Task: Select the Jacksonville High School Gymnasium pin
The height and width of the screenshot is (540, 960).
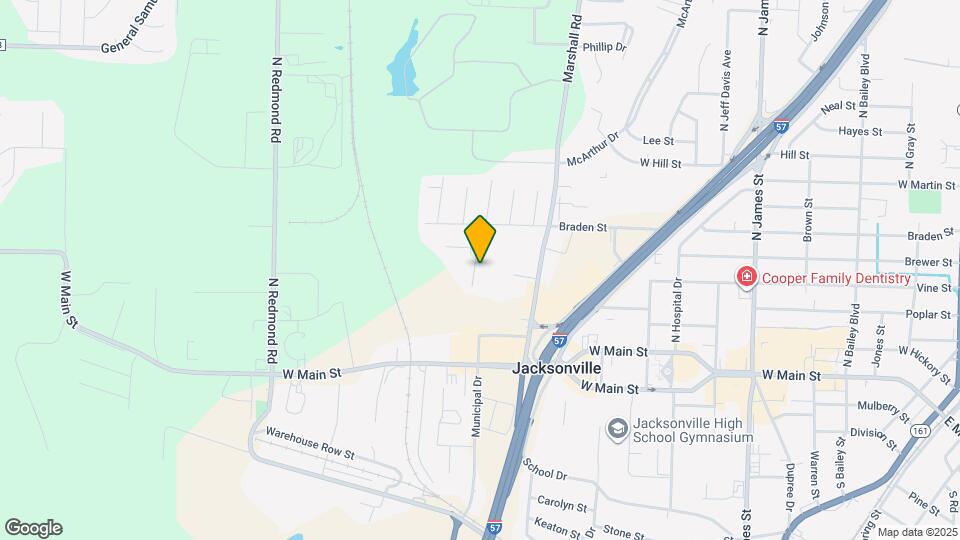Action: pos(618,430)
